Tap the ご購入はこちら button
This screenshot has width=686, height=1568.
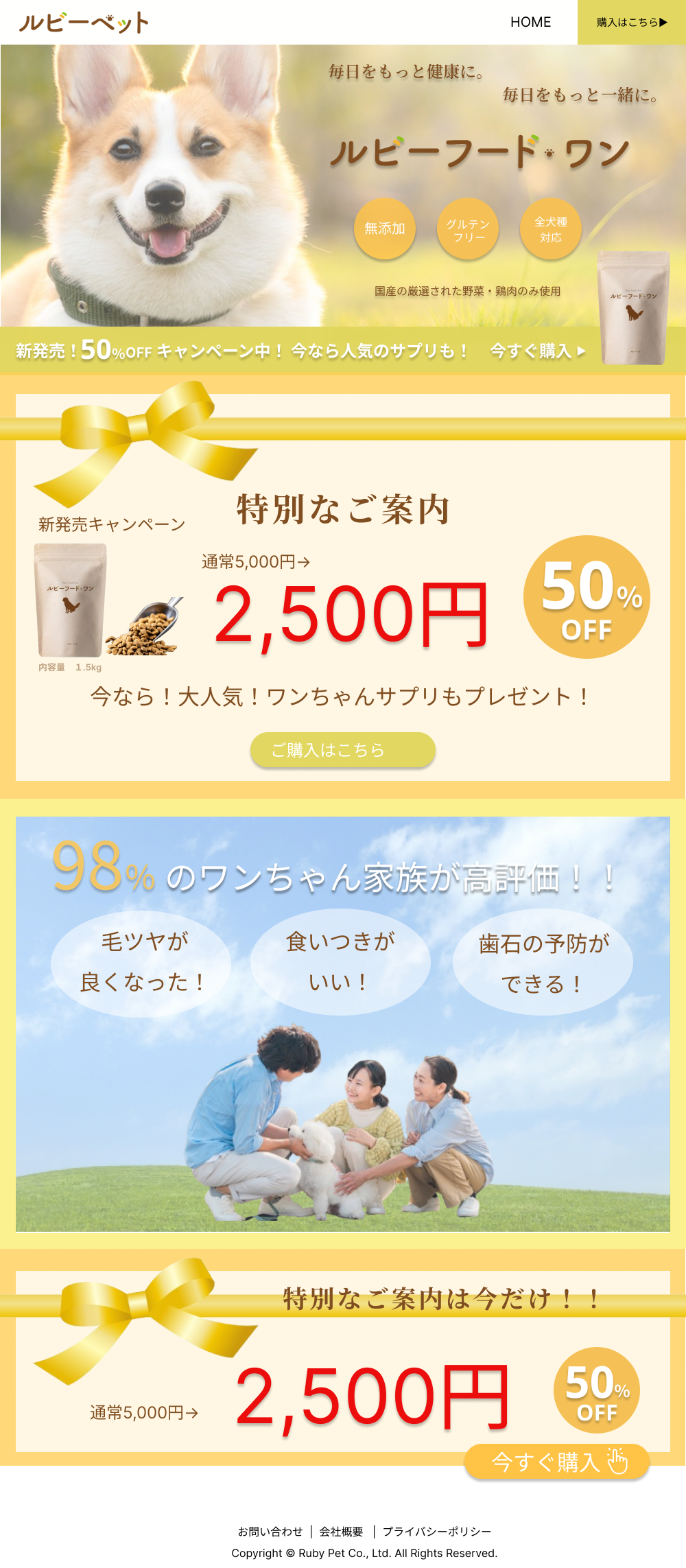(342, 749)
